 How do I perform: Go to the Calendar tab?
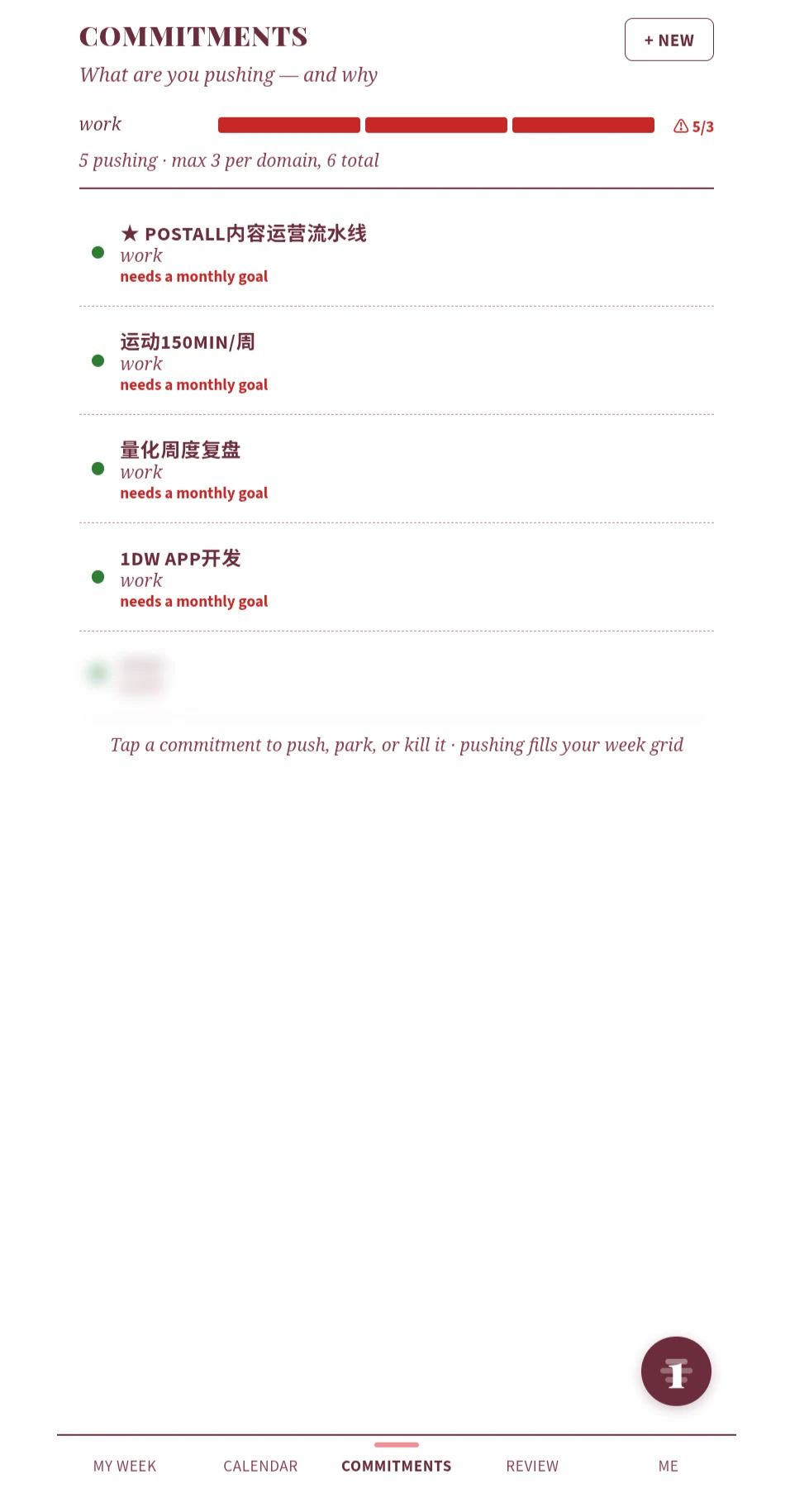point(260,1466)
